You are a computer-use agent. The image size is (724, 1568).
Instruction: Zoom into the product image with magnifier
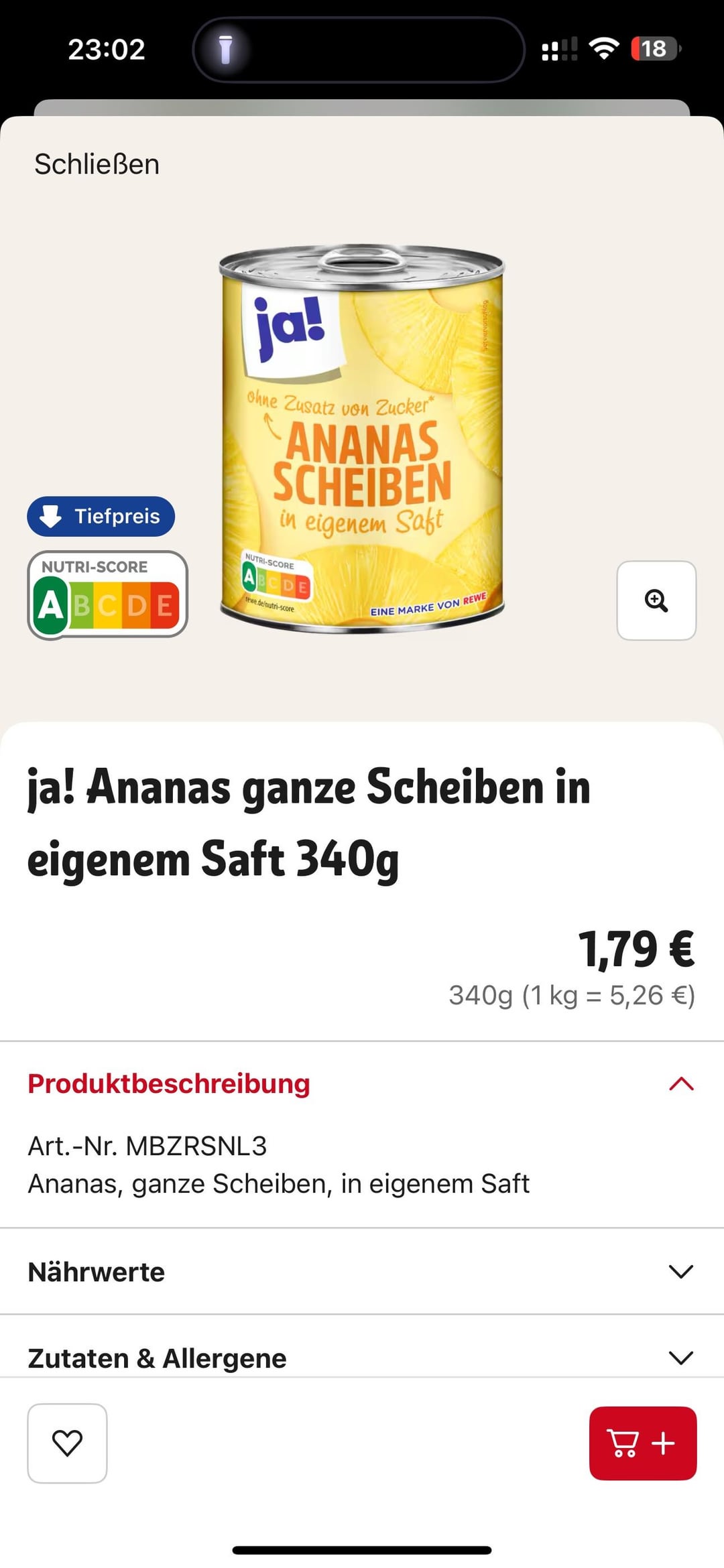(656, 600)
